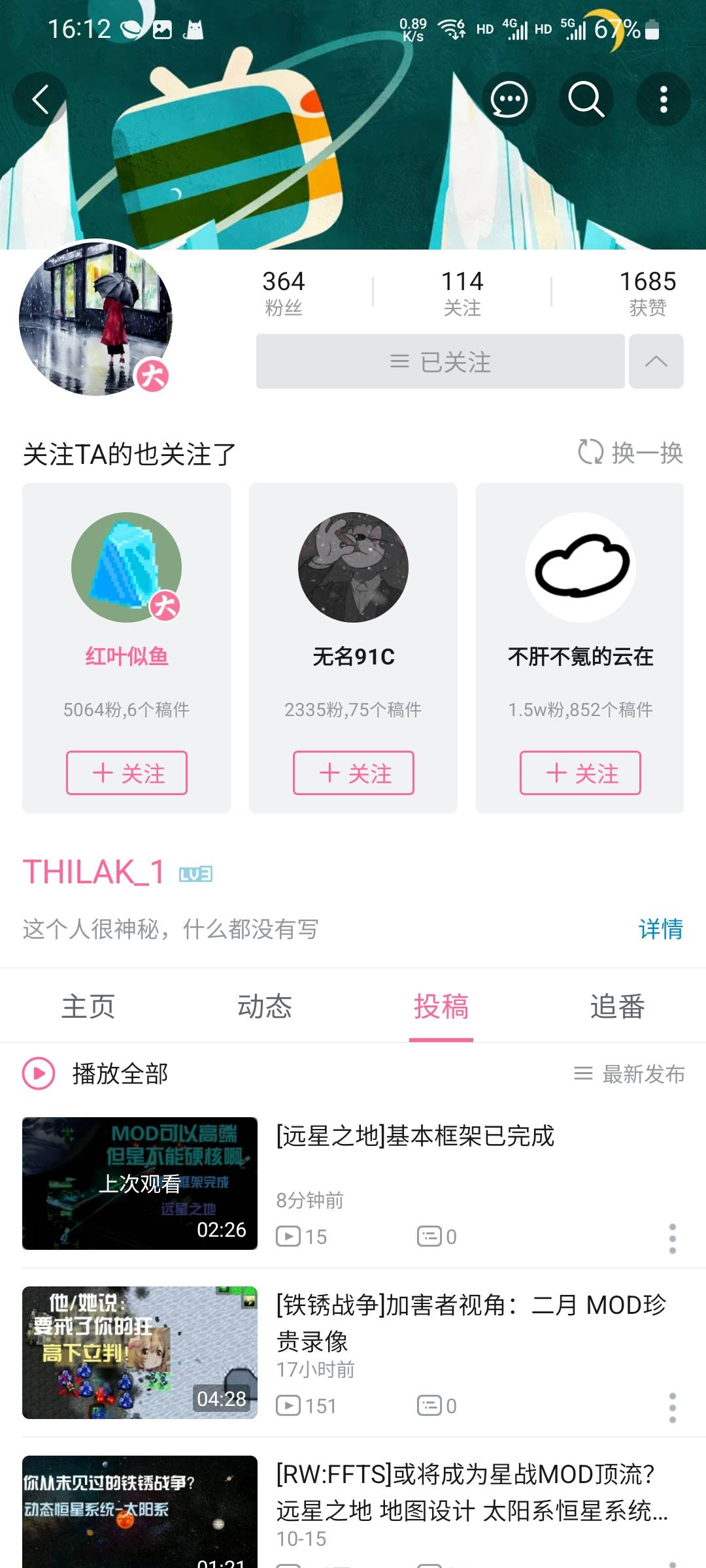Open more options for 远星之地 video
The image size is (706, 1568).
(672, 1239)
